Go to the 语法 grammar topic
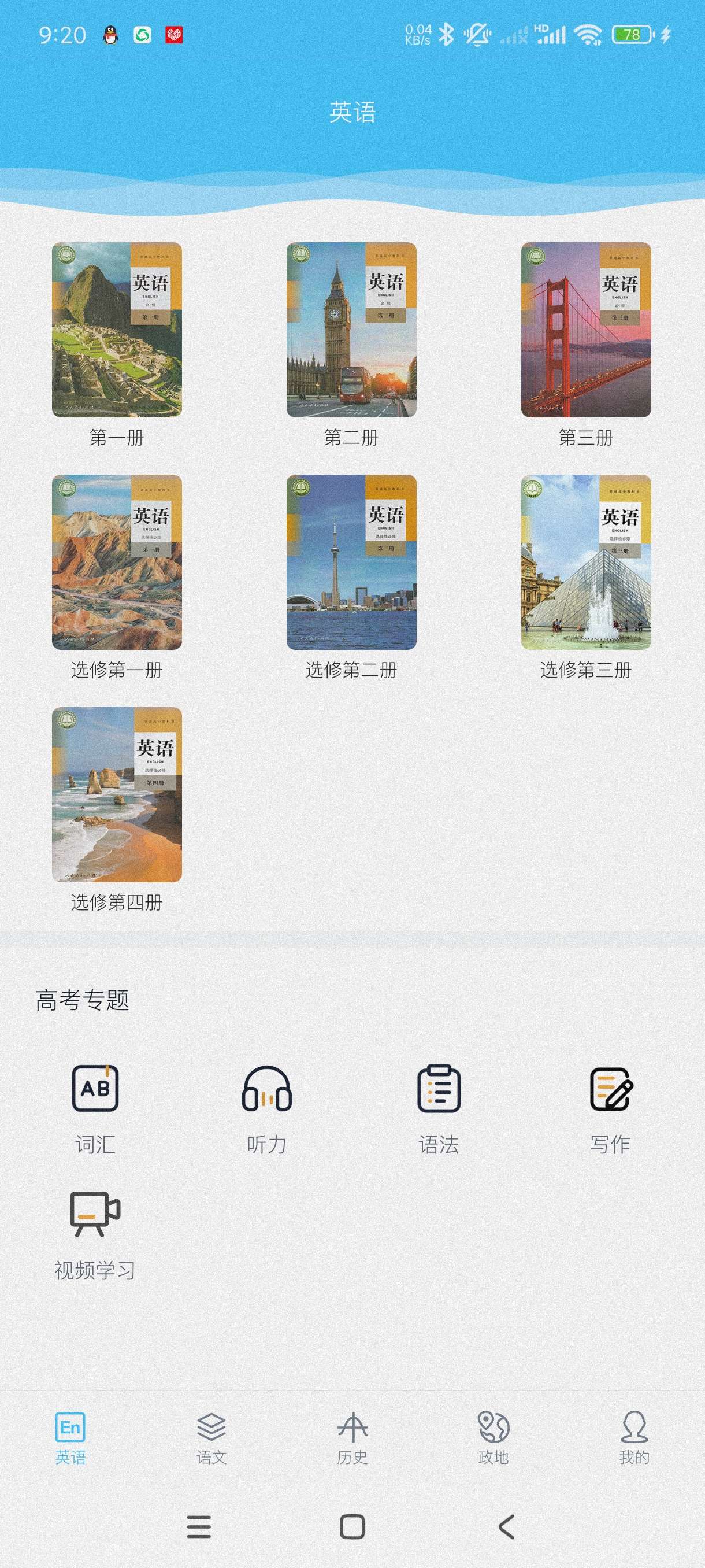The image size is (705, 1568). pyautogui.click(x=439, y=1108)
